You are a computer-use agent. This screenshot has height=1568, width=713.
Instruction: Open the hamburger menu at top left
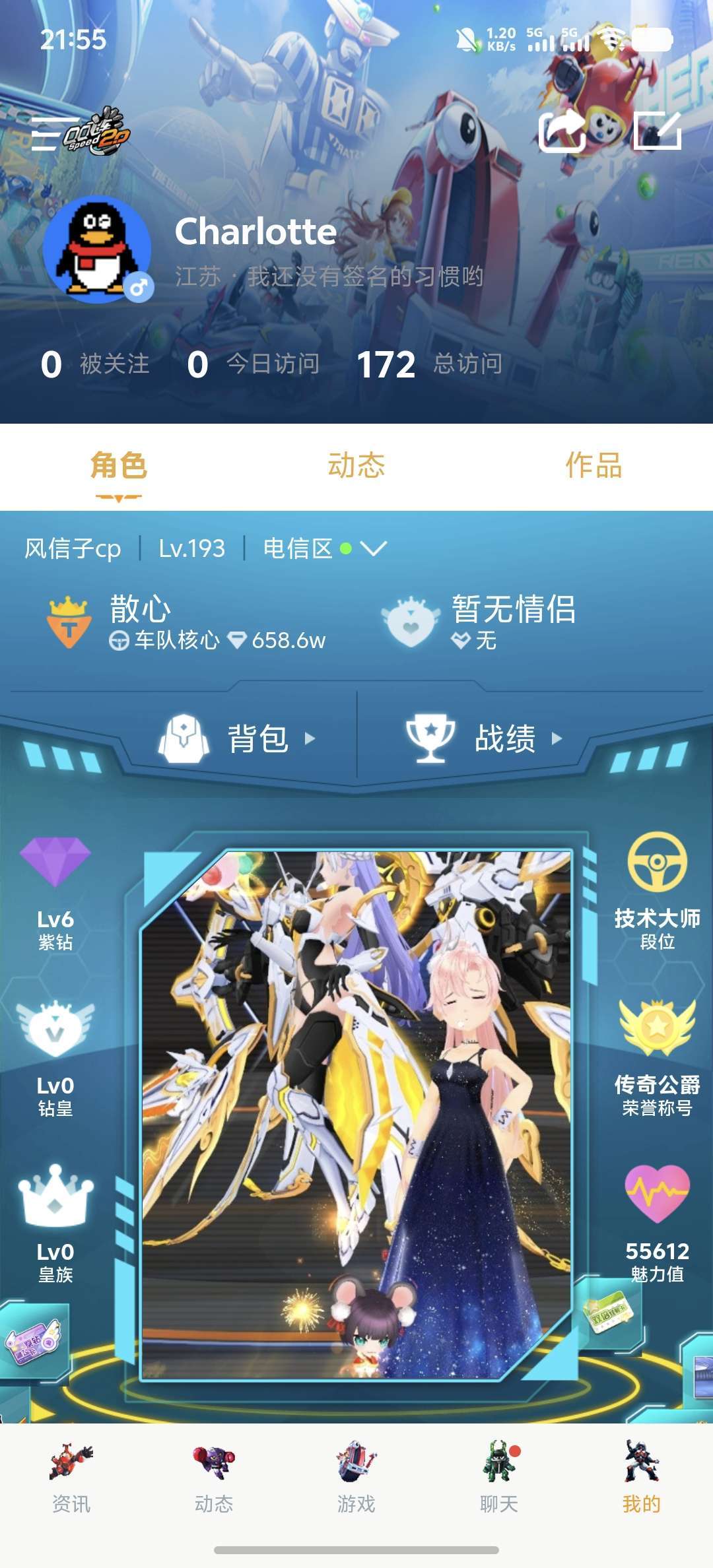(51, 134)
